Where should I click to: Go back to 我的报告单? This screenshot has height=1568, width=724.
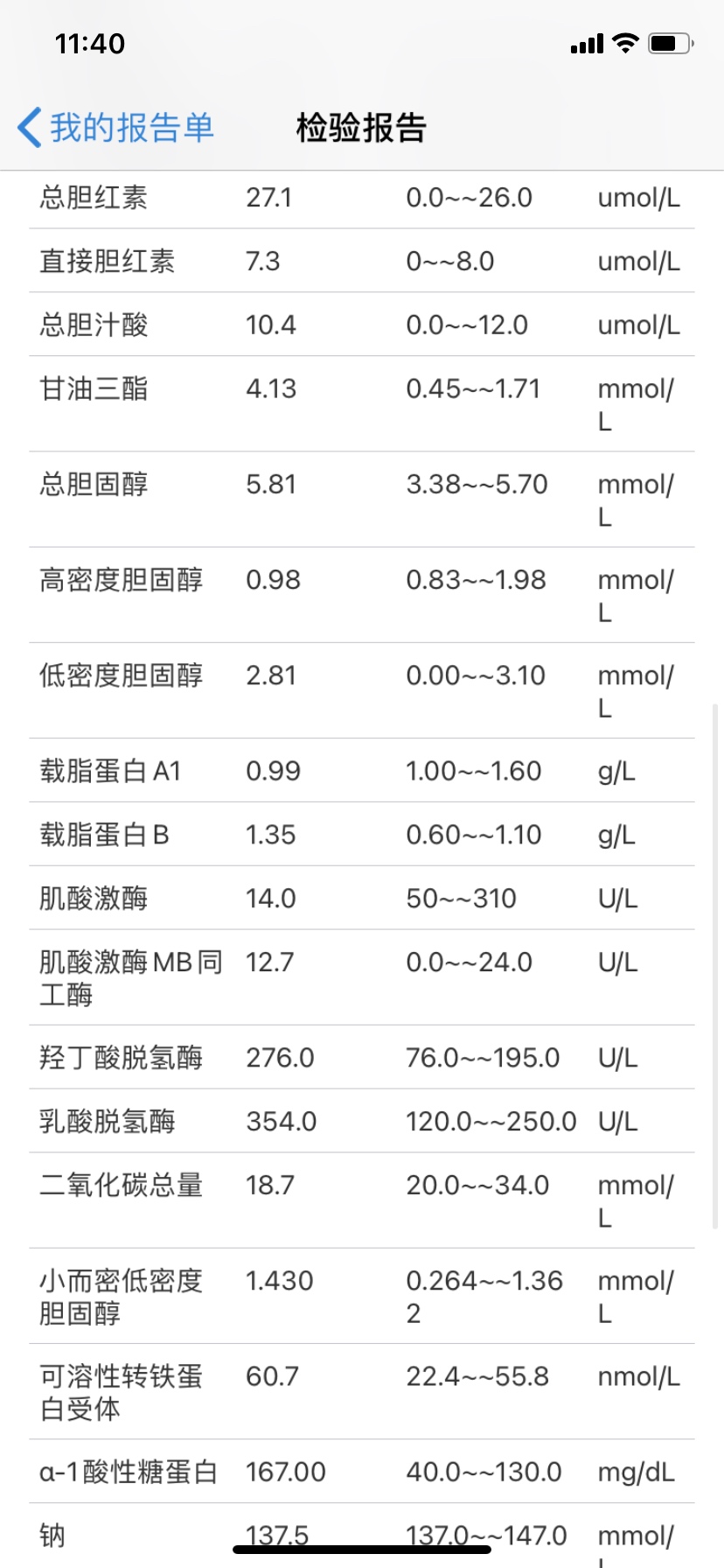tap(115, 128)
